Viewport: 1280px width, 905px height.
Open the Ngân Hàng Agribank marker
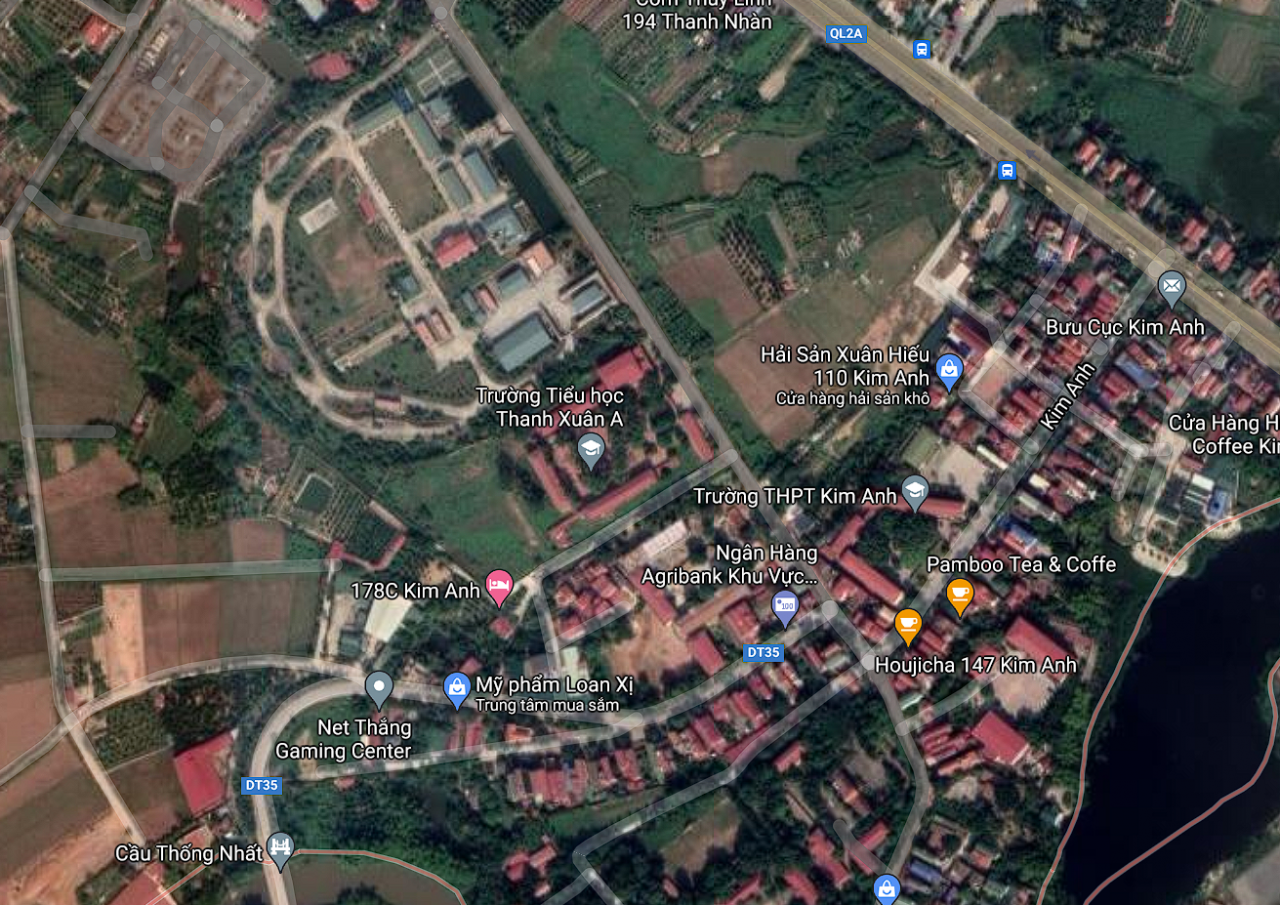click(x=785, y=605)
